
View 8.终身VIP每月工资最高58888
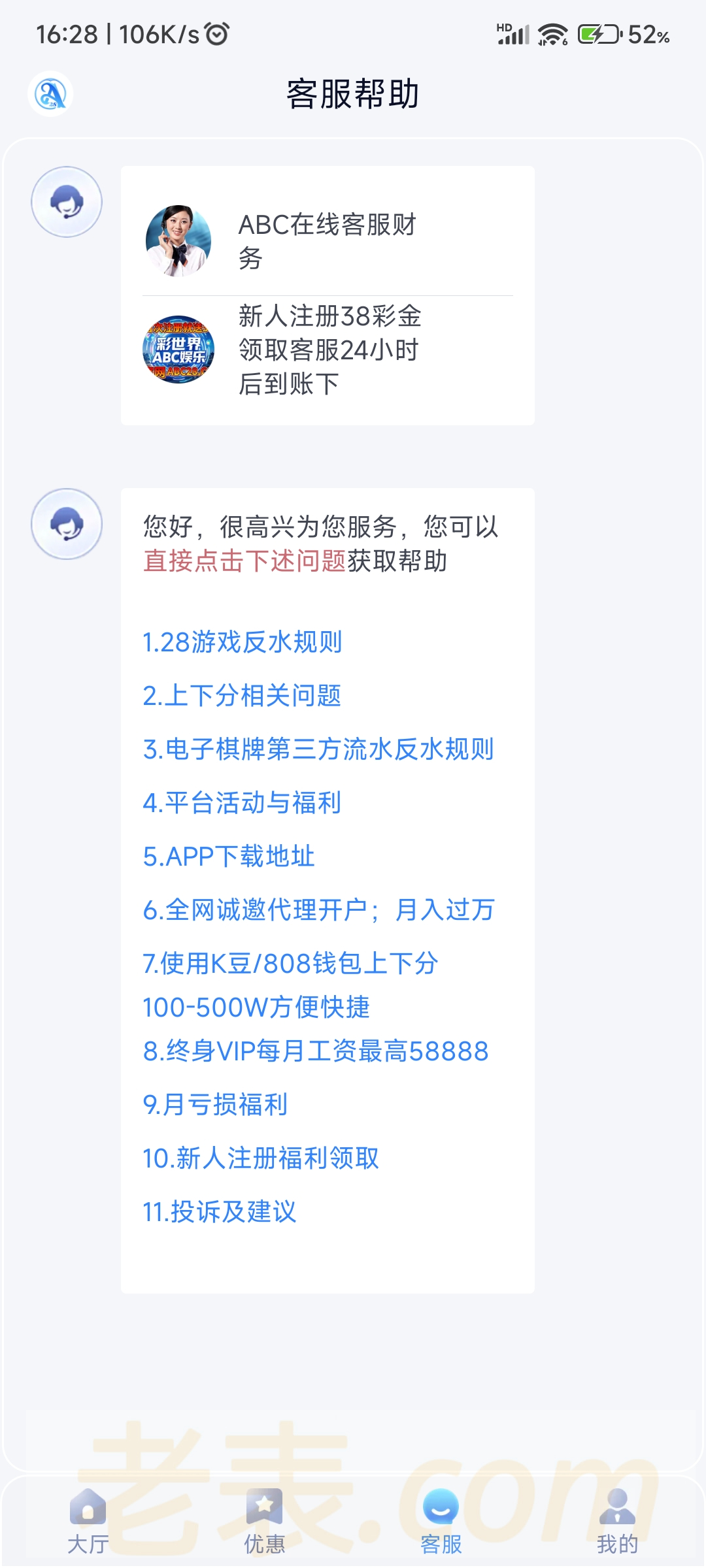coord(316,1051)
